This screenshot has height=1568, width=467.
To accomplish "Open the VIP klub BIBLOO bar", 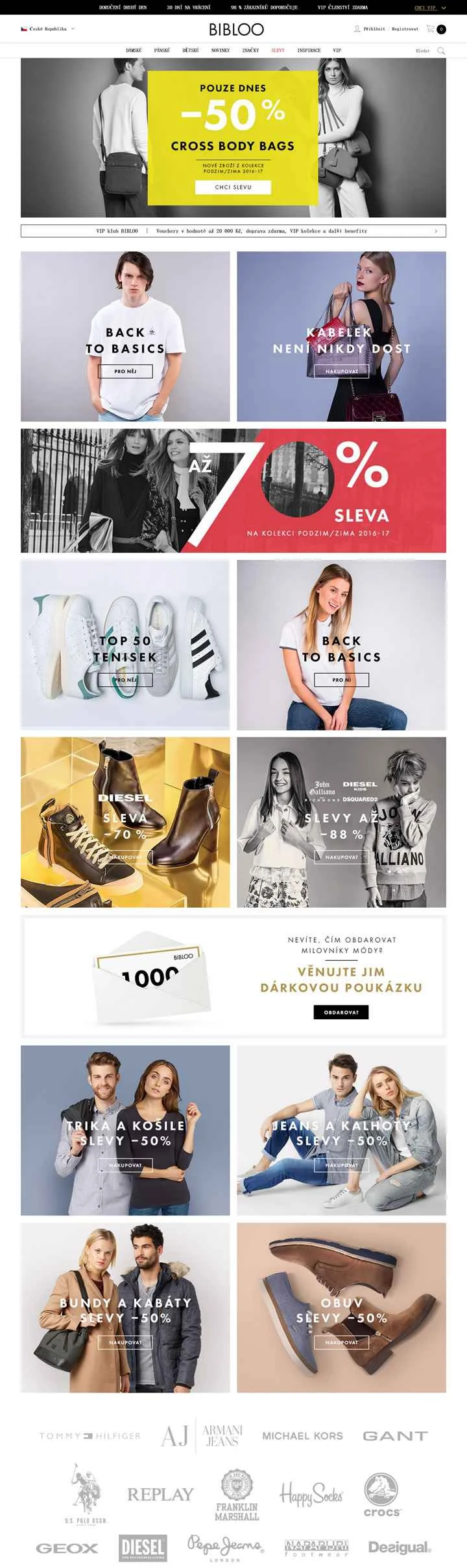I will [233, 231].
